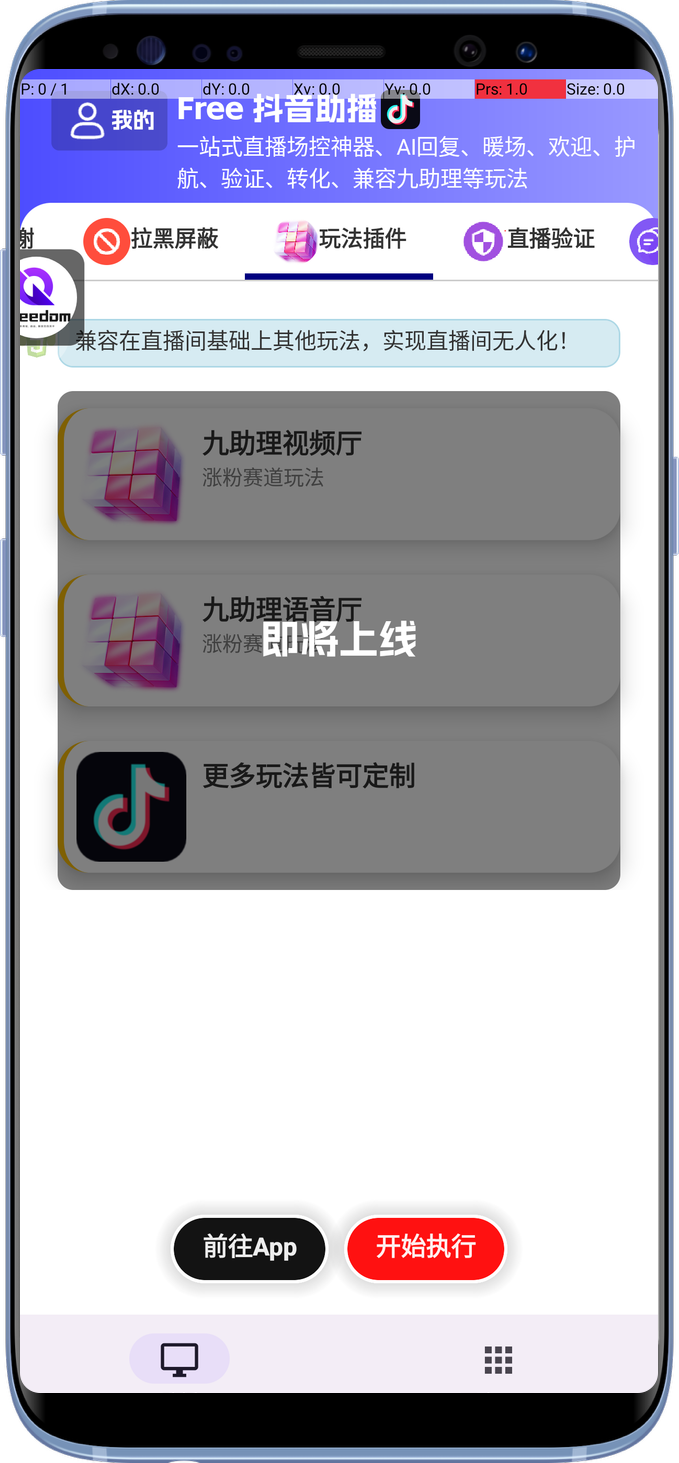Open the 九助理视频厅 card
679x1463 pixels.
click(340, 474)
